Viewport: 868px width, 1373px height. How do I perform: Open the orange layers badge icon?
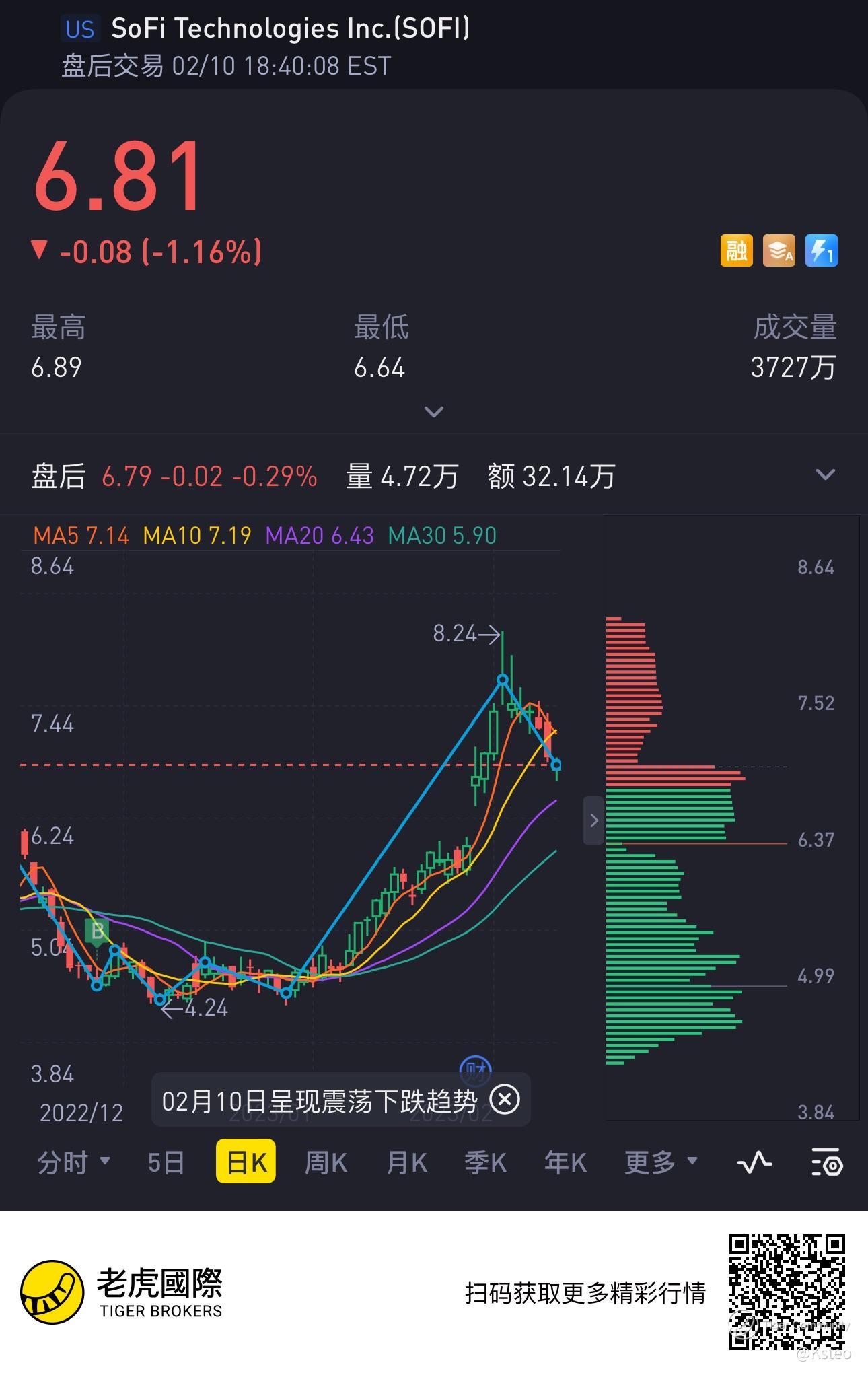pos(779,250)
